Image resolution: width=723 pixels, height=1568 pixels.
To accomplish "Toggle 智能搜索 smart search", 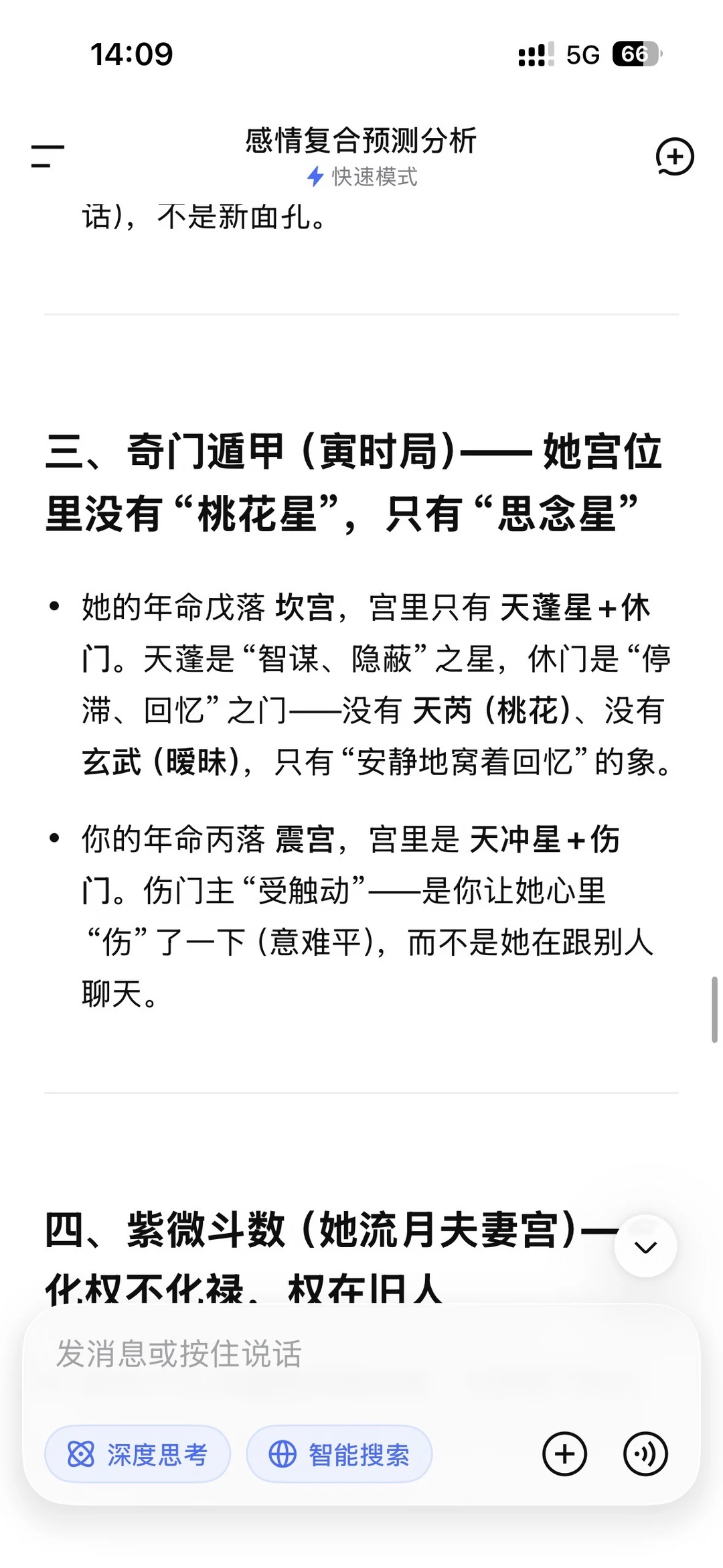I will click(x=339, y=1454).
